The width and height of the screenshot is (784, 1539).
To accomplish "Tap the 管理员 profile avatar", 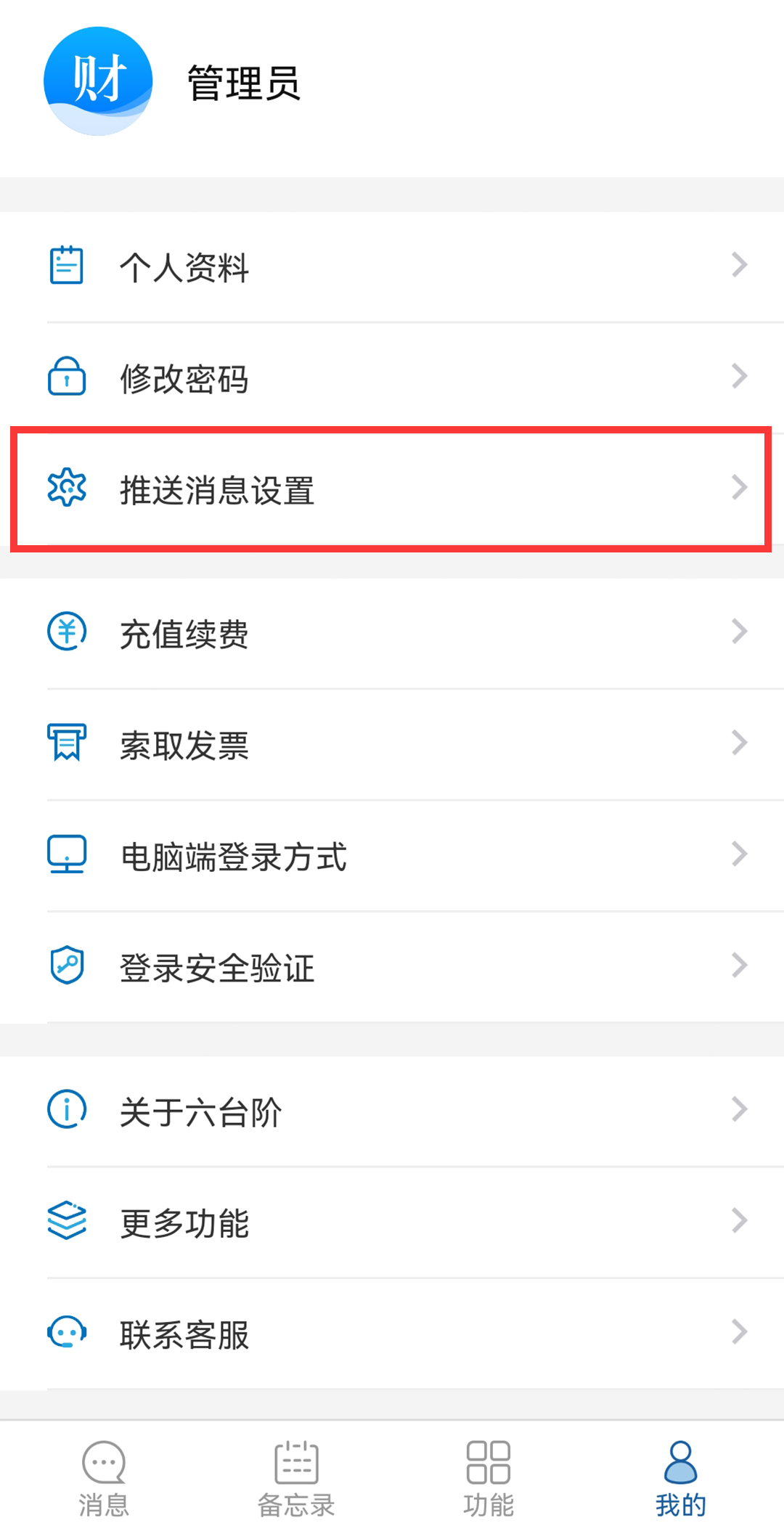I will tap(98, 81).
